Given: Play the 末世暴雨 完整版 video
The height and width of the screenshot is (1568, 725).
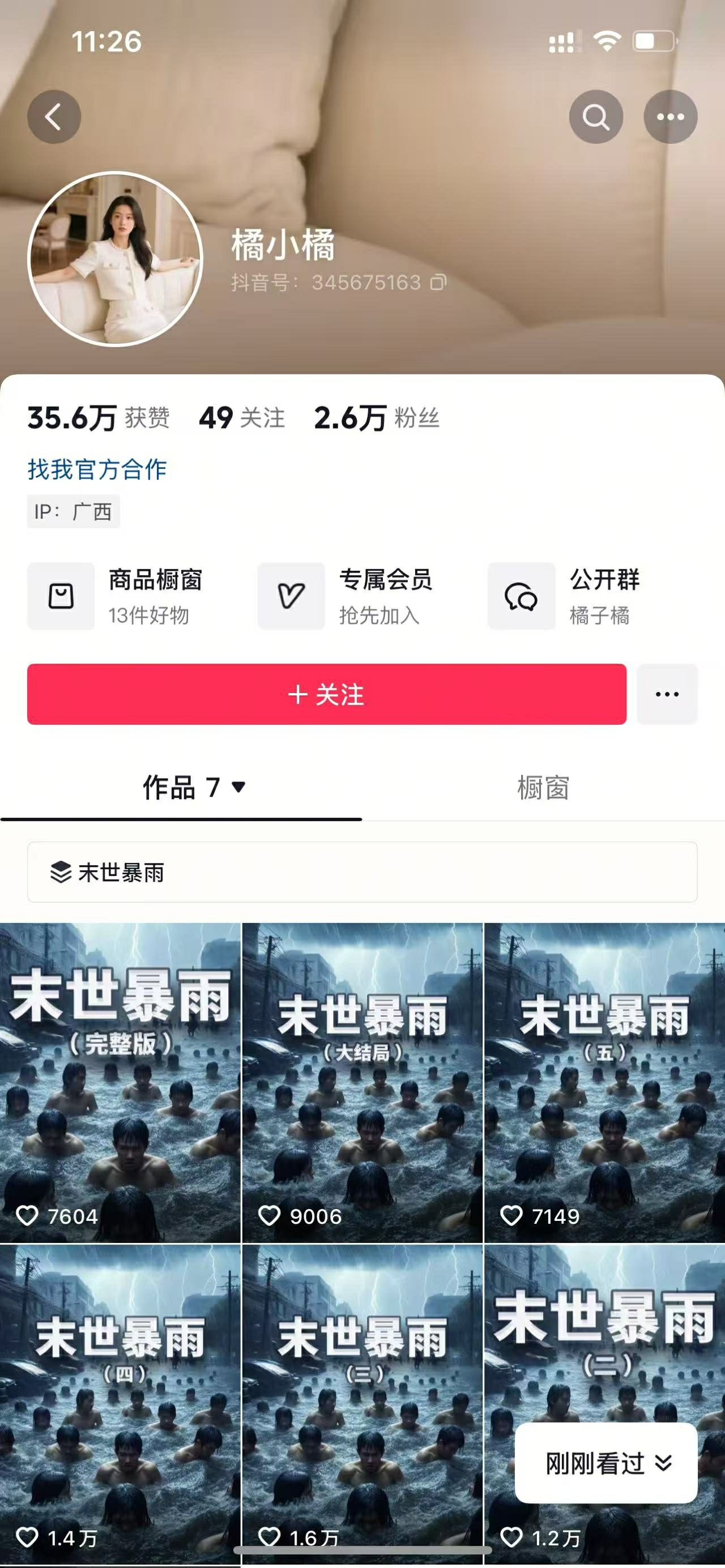Looking at the screenshot, I should coord(120,1083).
